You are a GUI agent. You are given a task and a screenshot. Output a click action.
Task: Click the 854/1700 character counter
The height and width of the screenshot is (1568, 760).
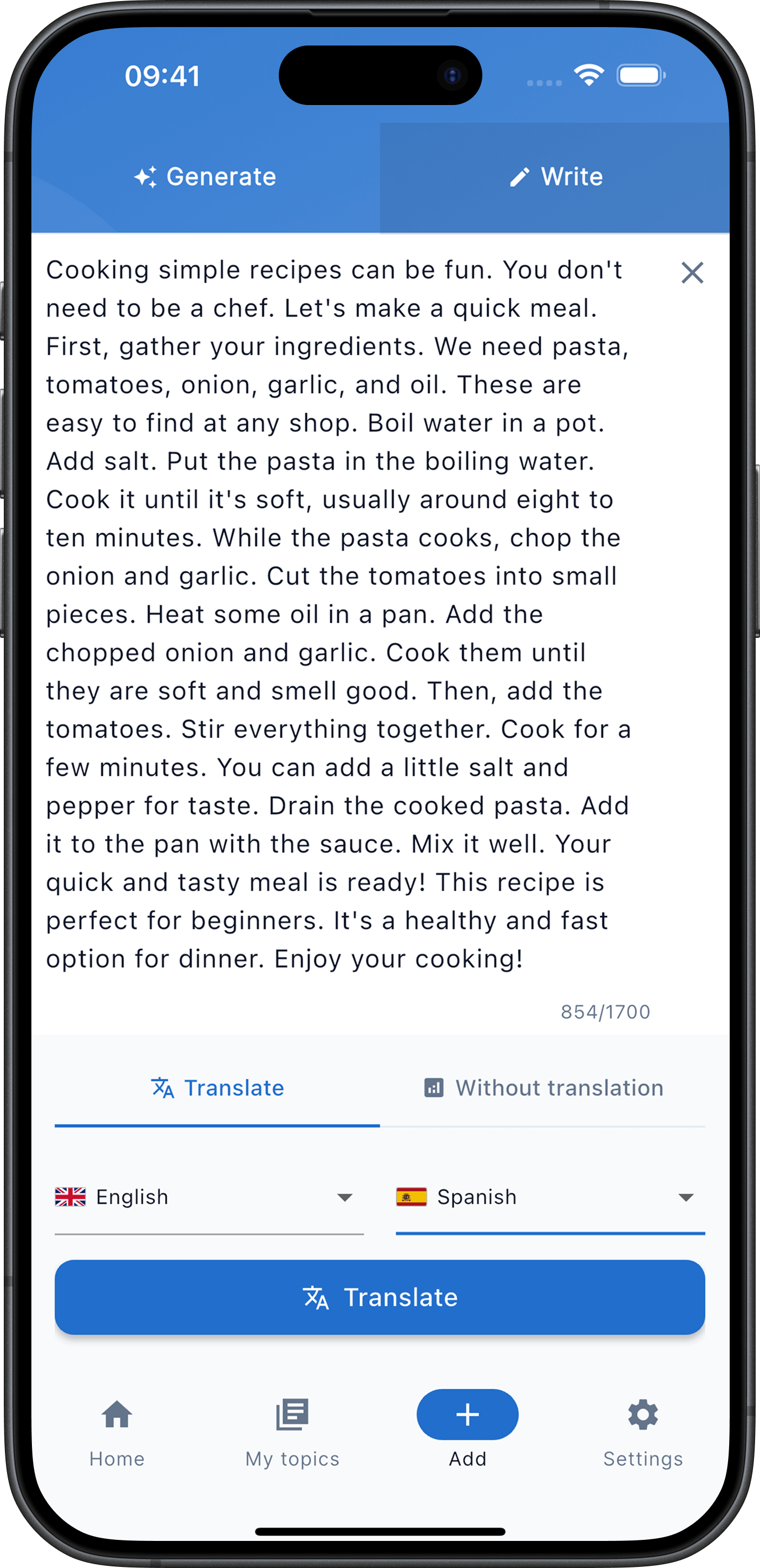(605, 1011)
